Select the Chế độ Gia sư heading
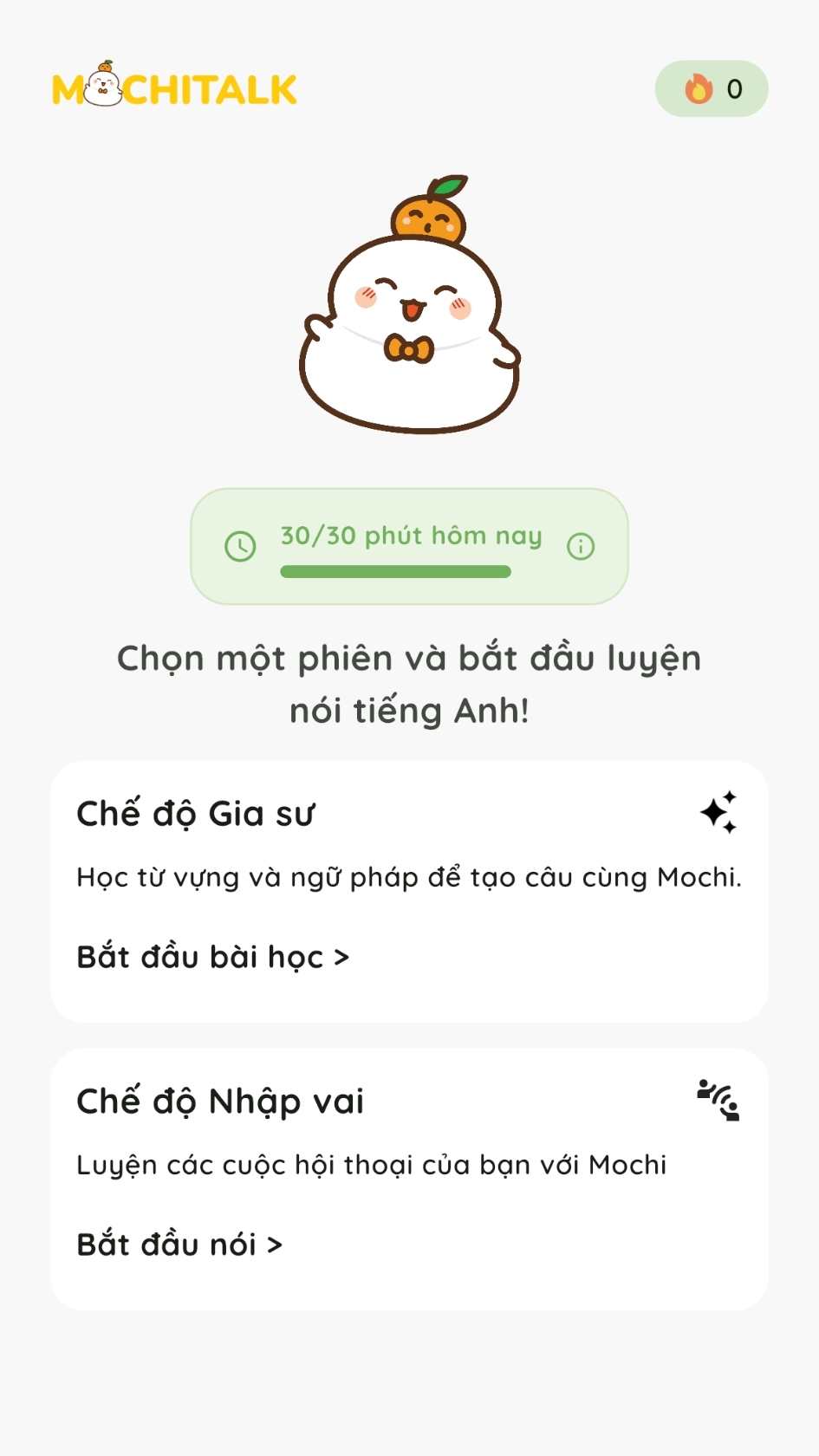Viewport: 819px width, 1456px height. coord(197,813)
